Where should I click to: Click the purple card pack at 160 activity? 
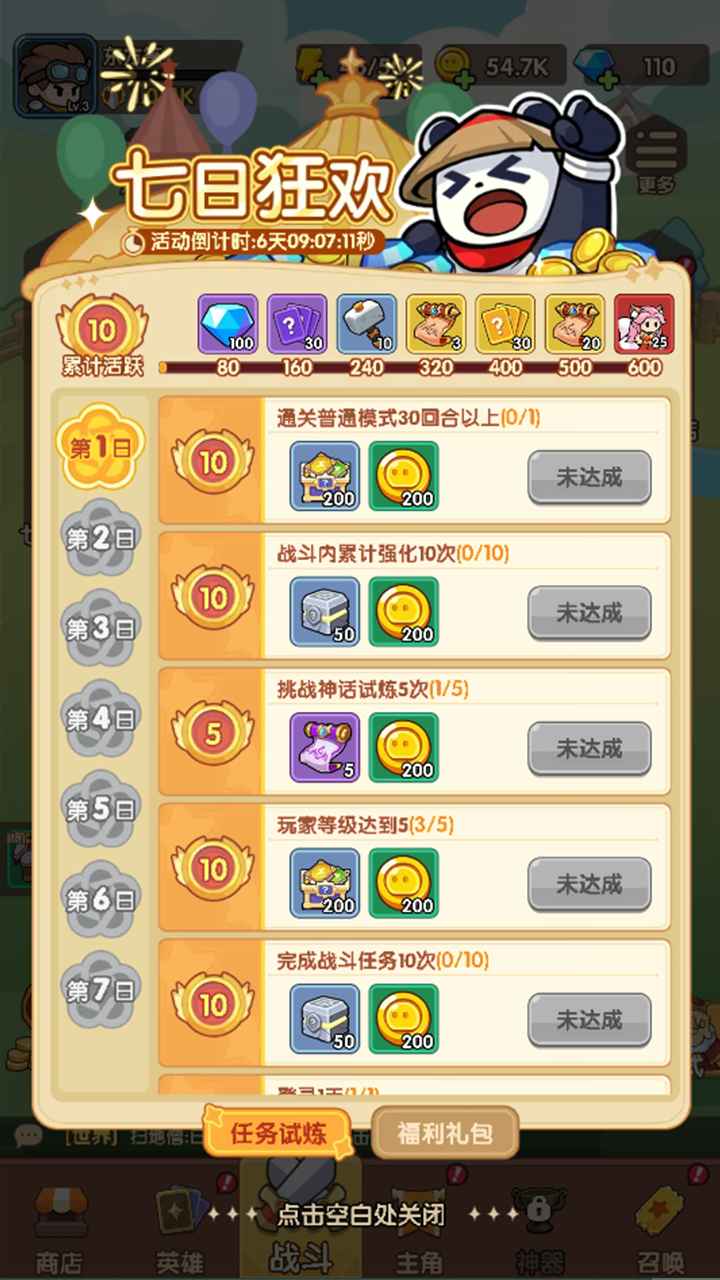click(x=296, y=322)
